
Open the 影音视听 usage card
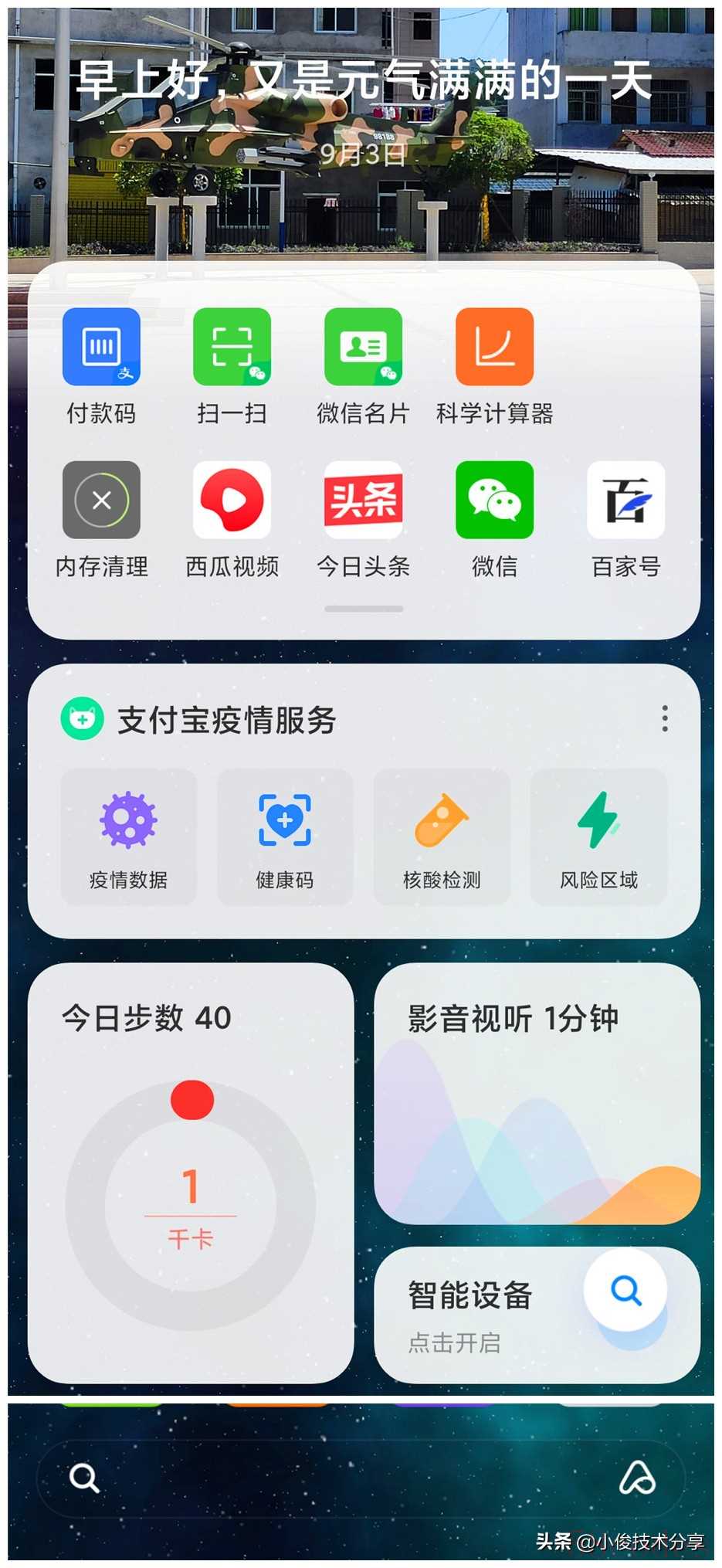[537, 1094]
